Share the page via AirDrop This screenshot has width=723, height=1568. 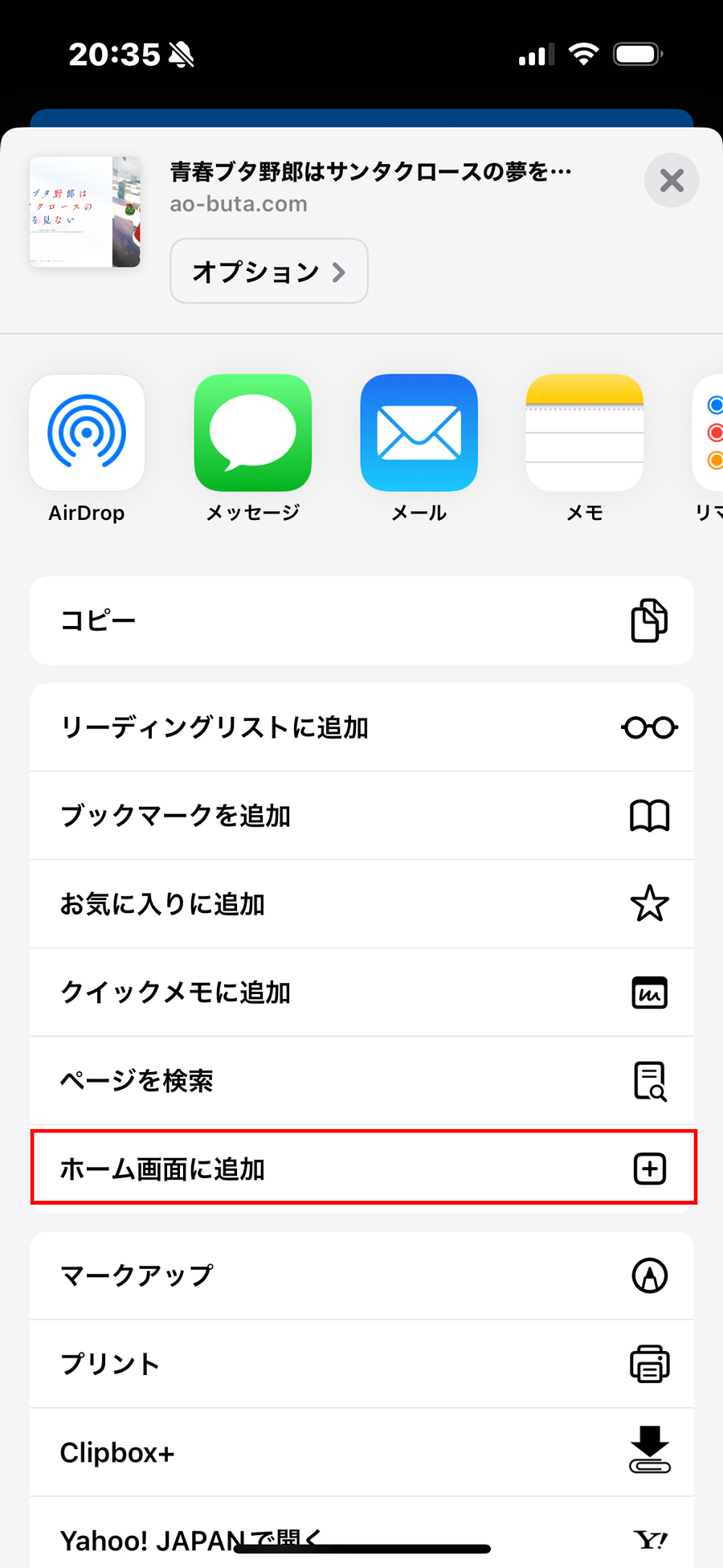click(87, 434)
